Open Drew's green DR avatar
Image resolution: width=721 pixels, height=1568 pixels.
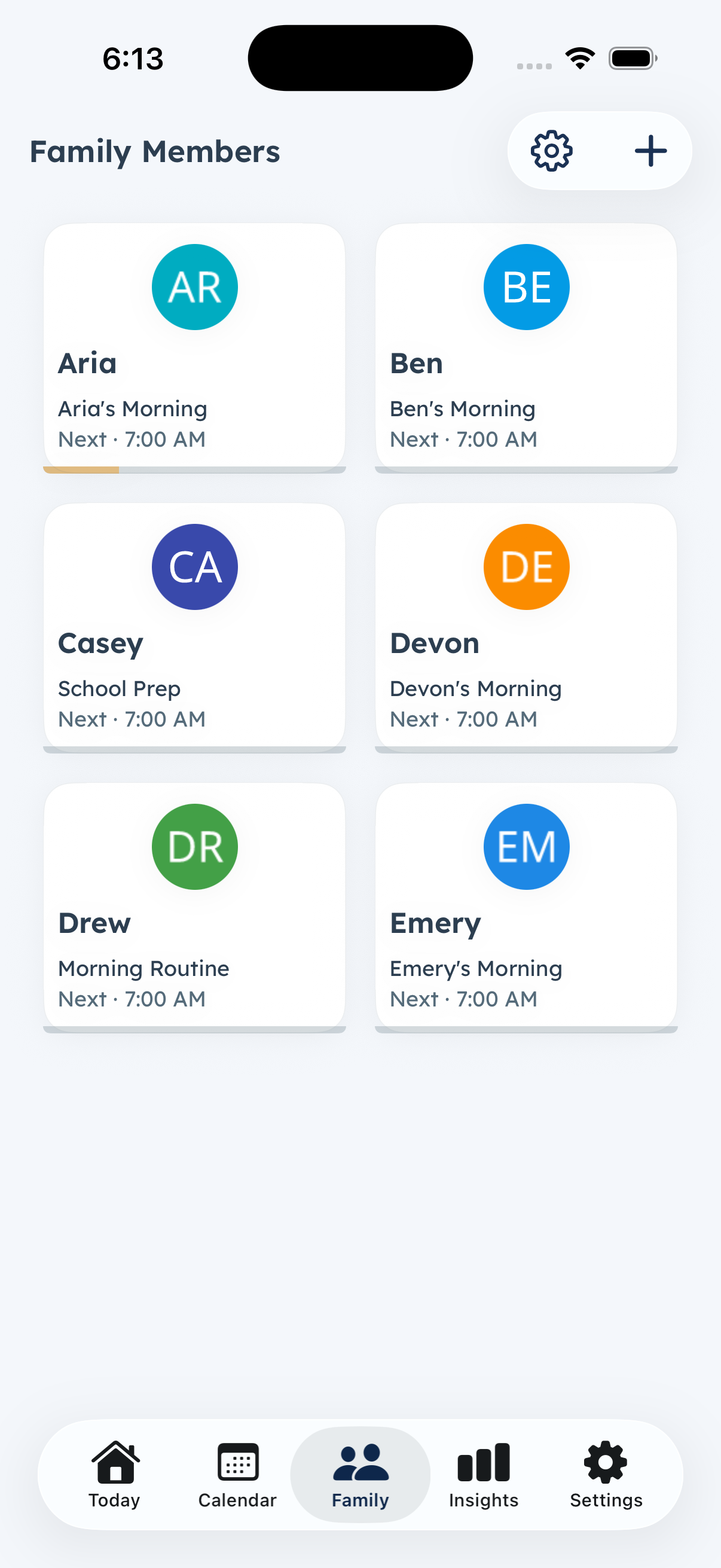194,846
